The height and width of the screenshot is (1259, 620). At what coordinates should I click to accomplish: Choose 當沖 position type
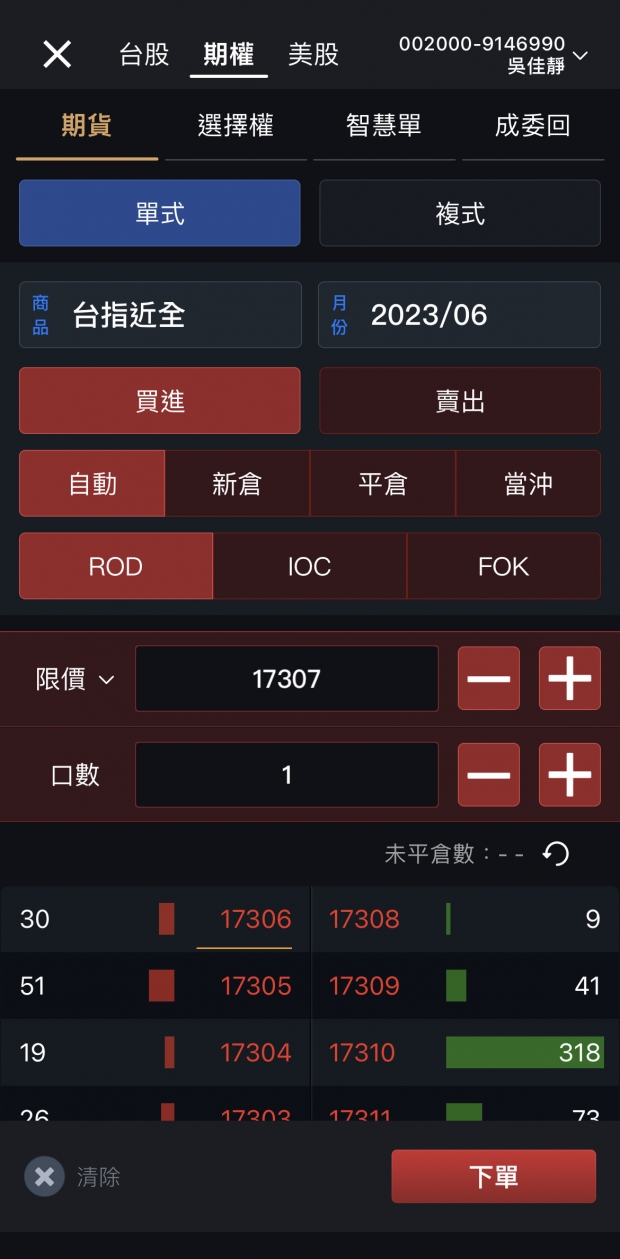coord(528,484)
